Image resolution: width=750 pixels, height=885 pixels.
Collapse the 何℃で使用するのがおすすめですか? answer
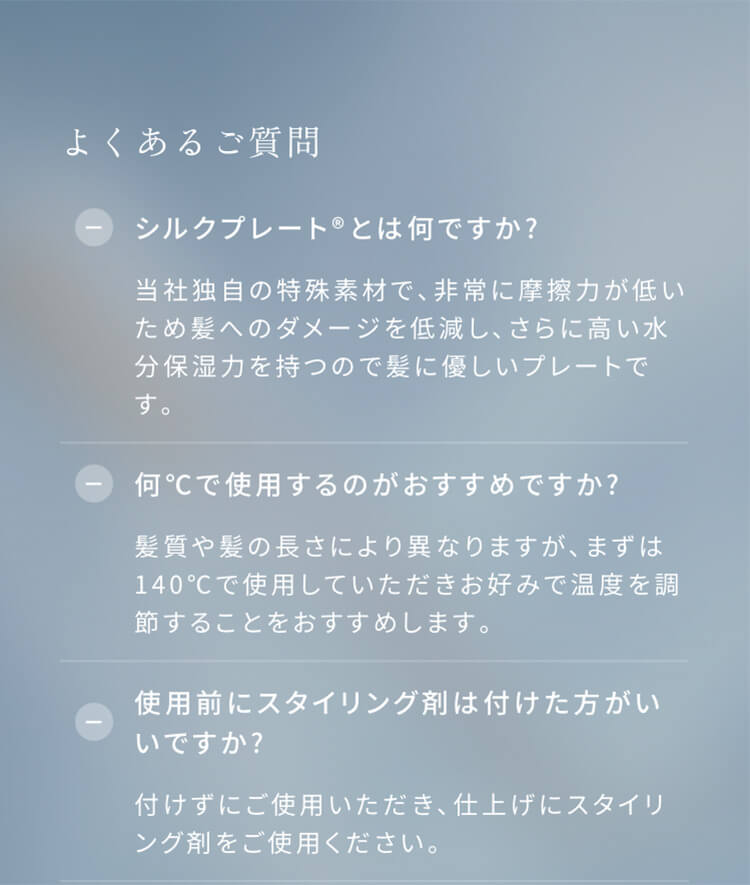pyautogui.click(x=94, y=485)
